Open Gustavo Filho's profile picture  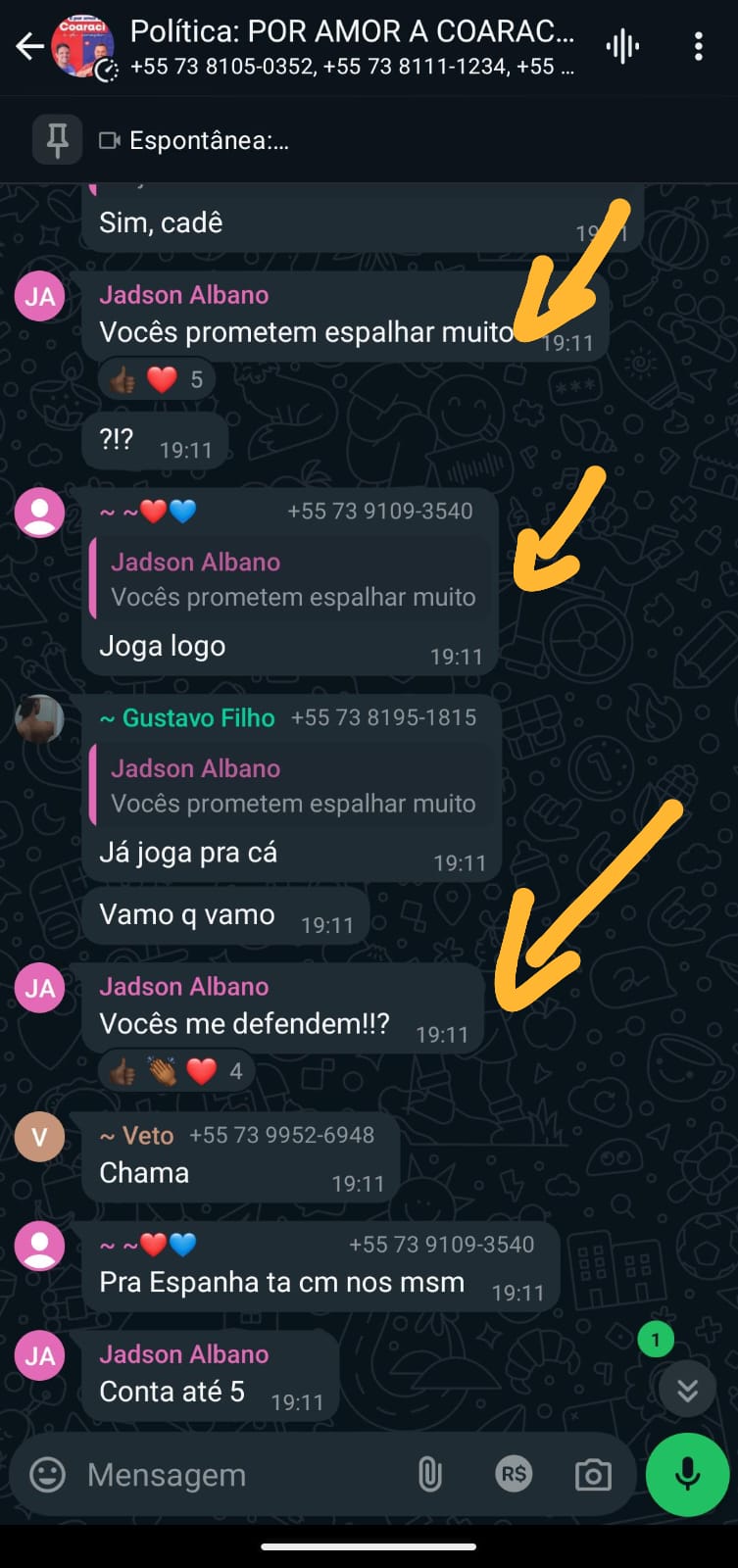[40, 720]
